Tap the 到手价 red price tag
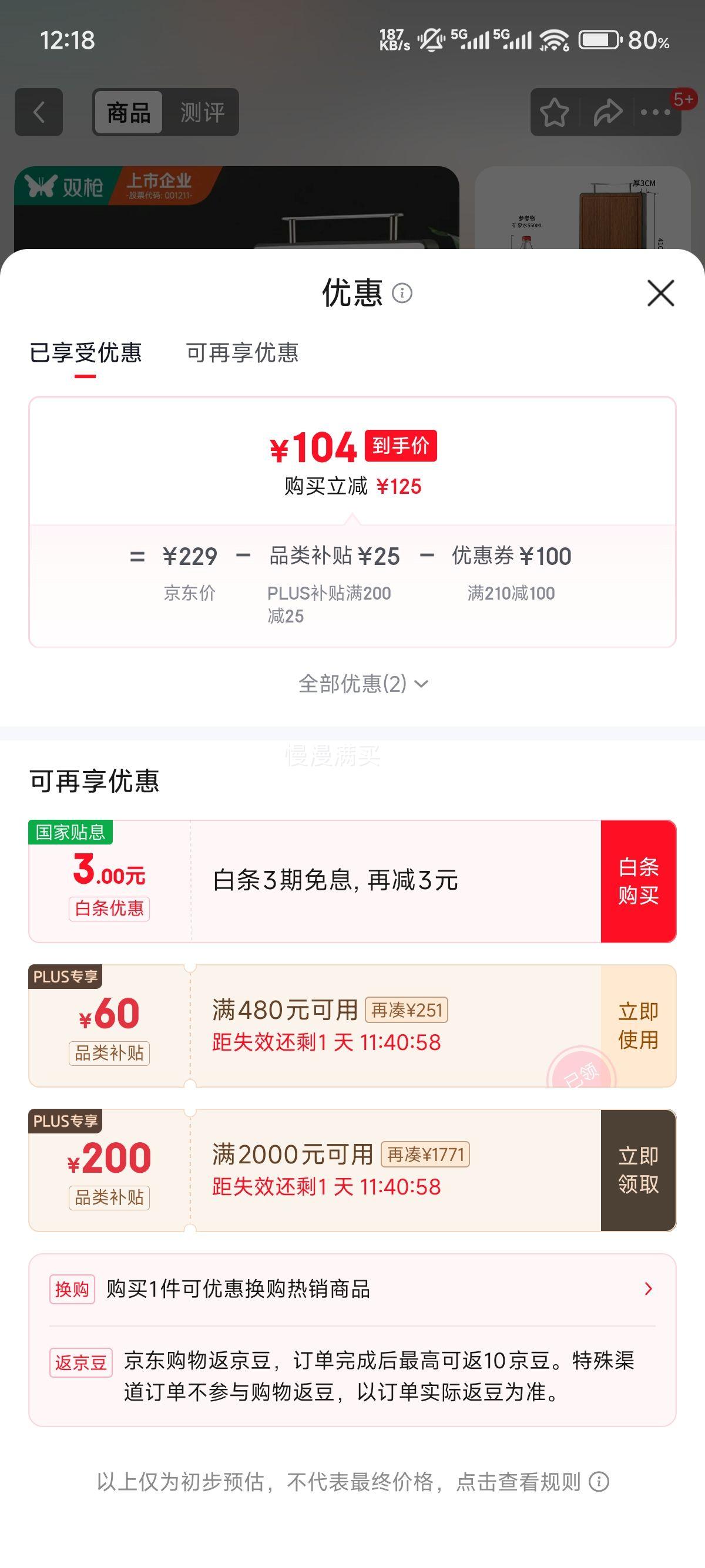Image resolution: width=705 pixels, height=1568 pixels. pyautogui.click(x=402, y=446)
